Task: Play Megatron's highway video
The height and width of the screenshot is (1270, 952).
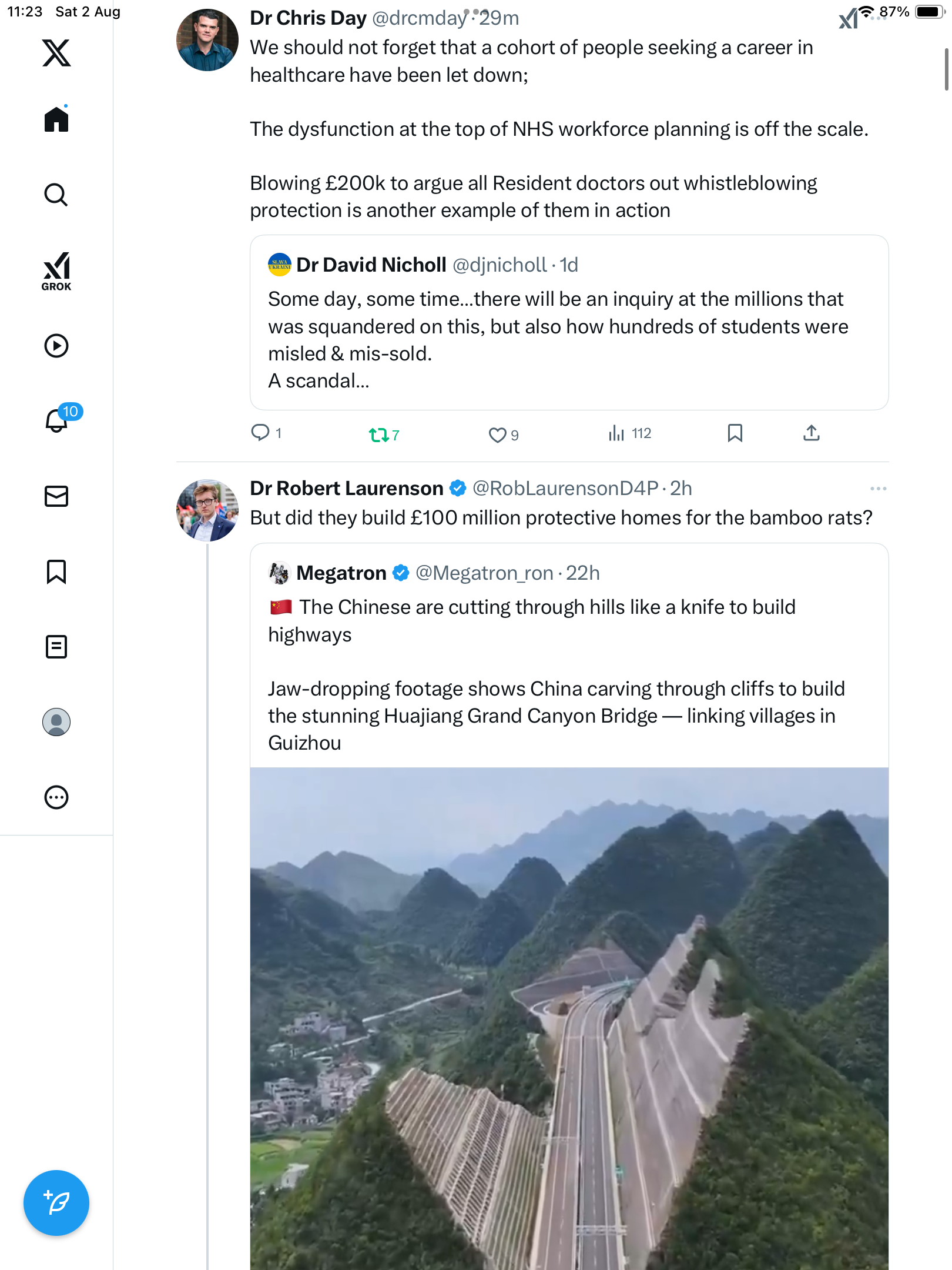Action: click(568, 1017)
